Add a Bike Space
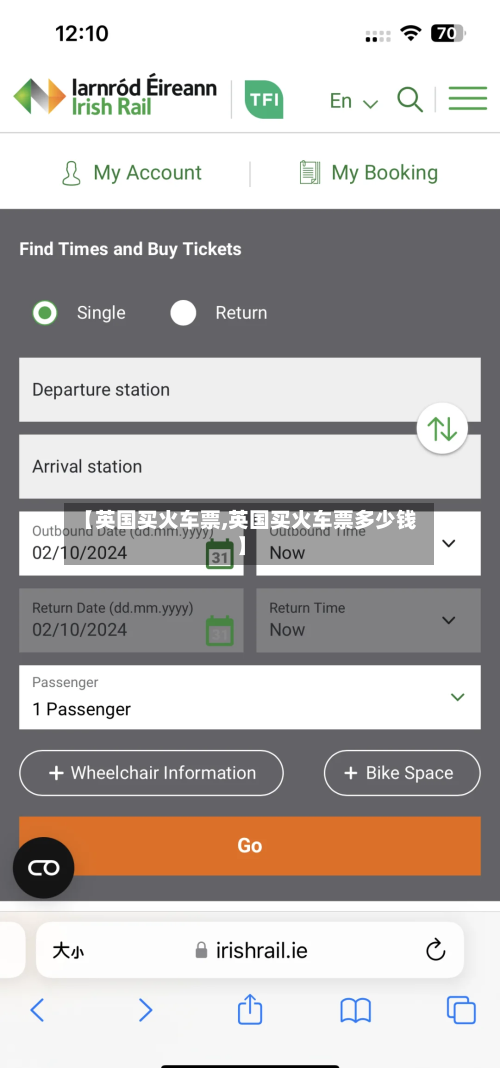The height and width of the screenshot is (1068, 500). [x=402, y=773]
